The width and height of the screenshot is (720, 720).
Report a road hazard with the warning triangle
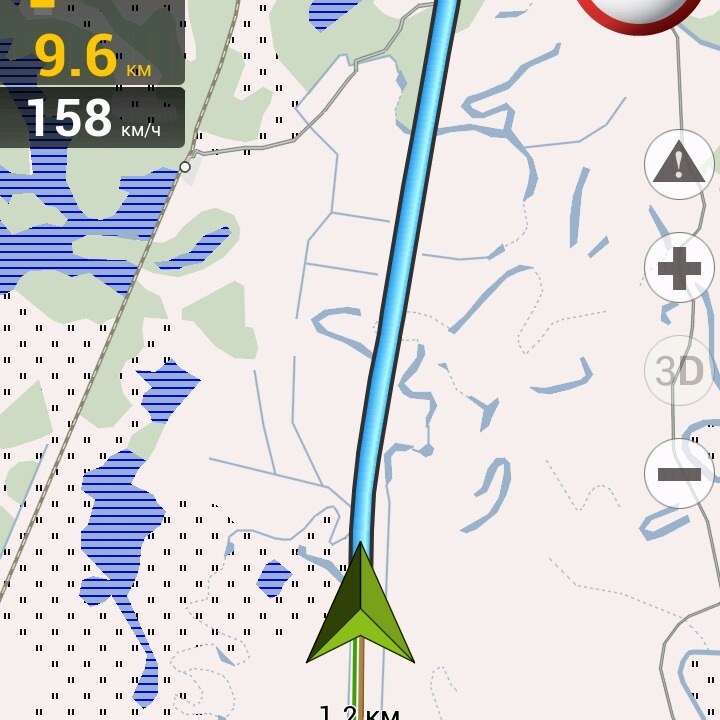point(679,165)
